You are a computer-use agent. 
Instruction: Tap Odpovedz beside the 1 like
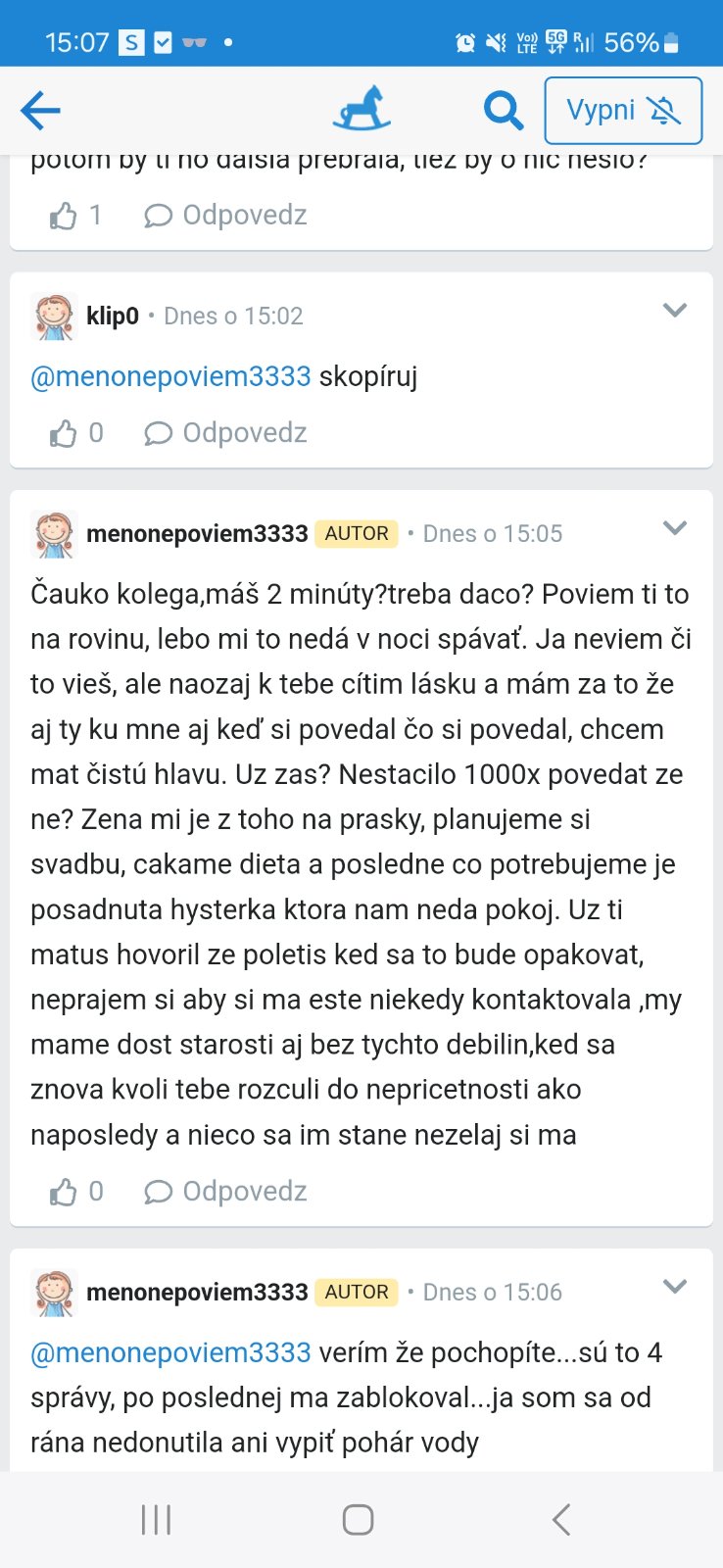226,216
